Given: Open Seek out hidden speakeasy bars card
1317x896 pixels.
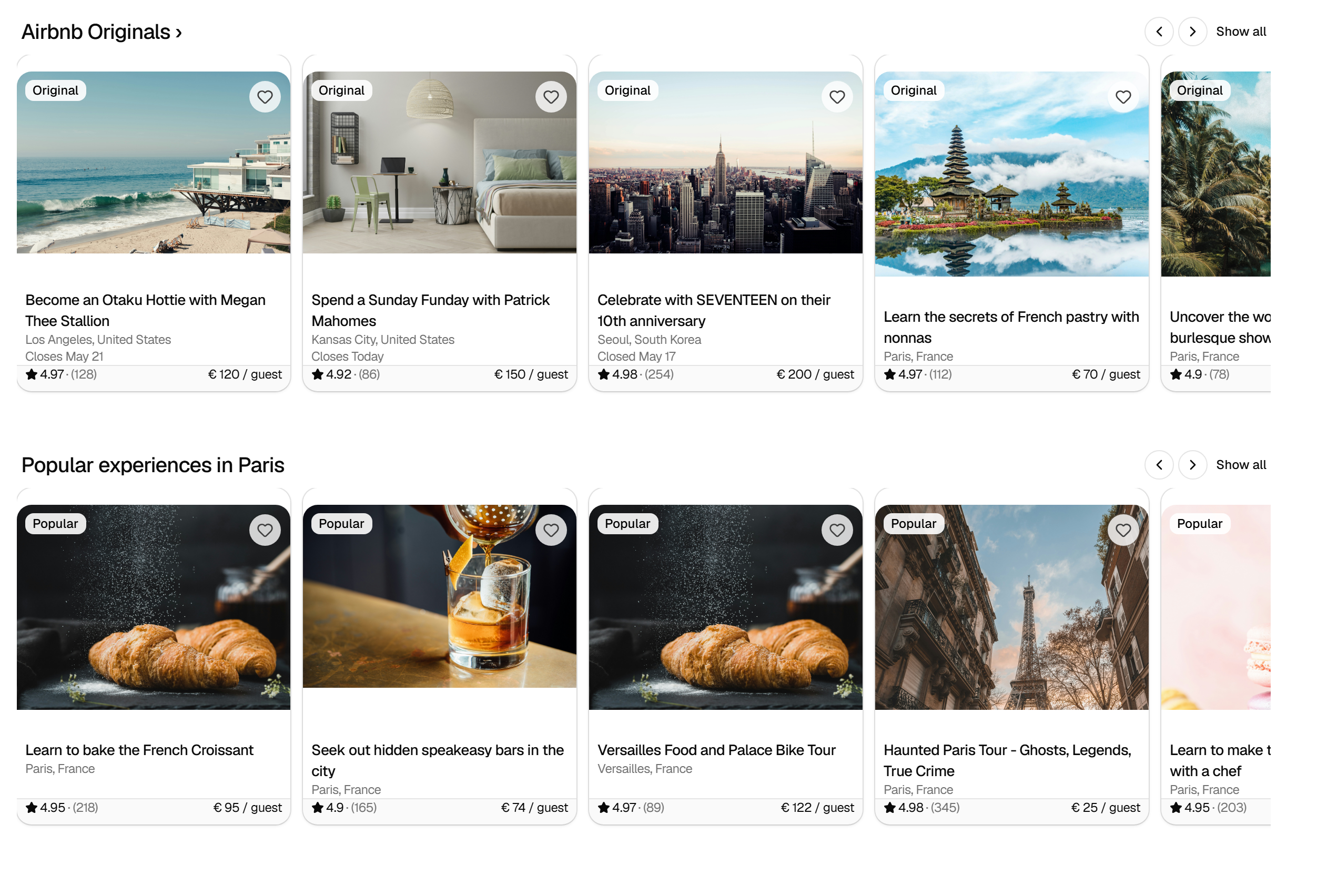Looking at the screenshot, I should 439,656.
